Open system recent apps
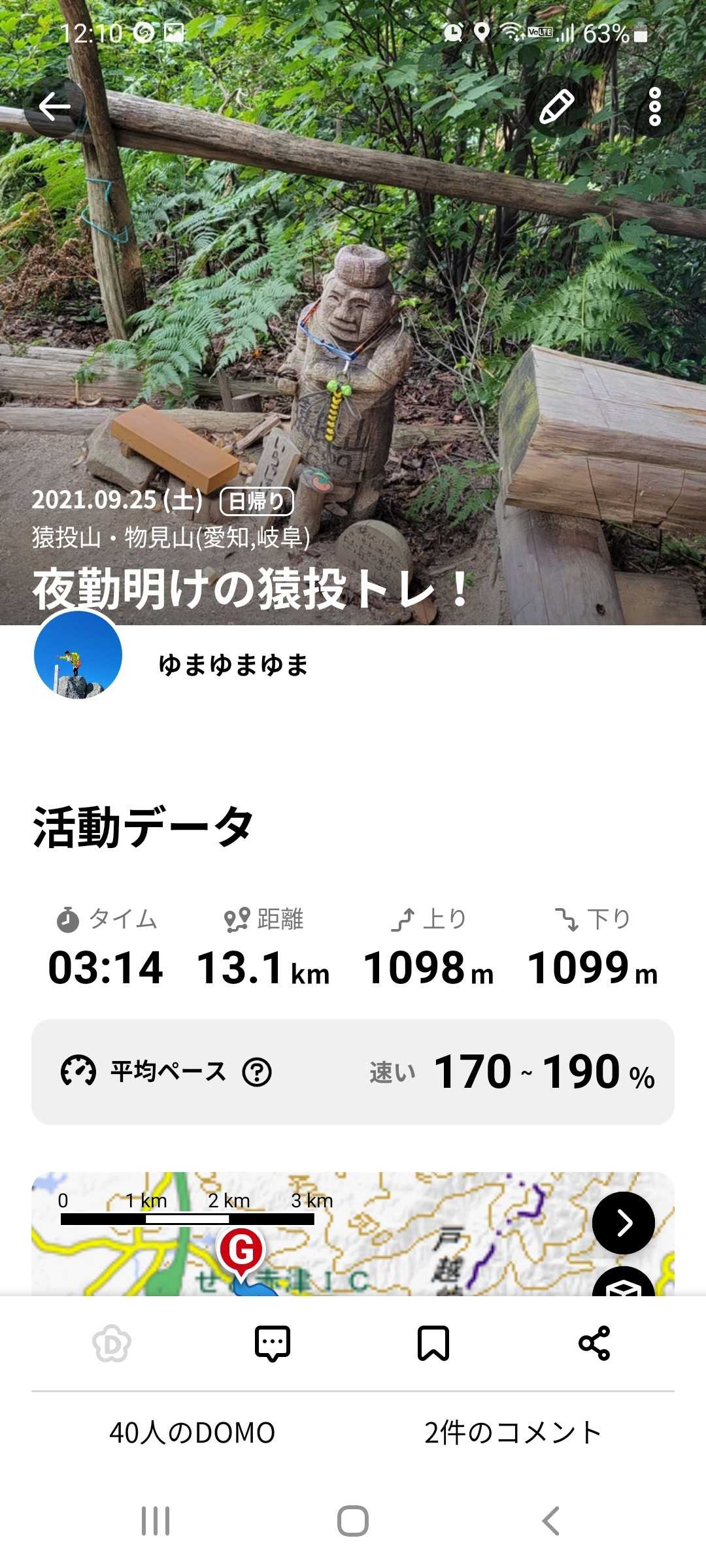The width and height of the screenshot is (706, 1568). point(156,1521)
